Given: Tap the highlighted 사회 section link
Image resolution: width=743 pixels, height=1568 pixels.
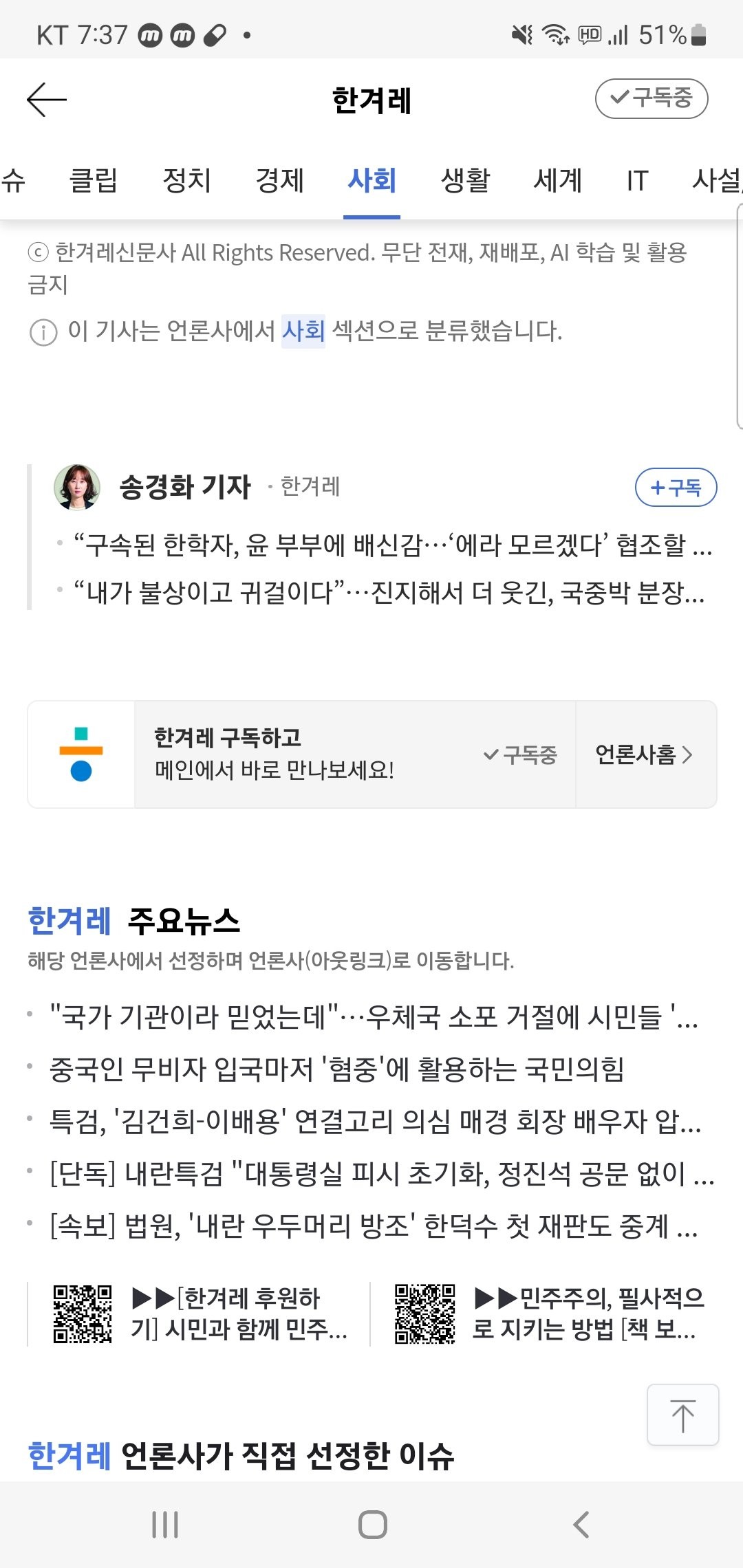Looking at the screenshot, I should coord(303,331).
